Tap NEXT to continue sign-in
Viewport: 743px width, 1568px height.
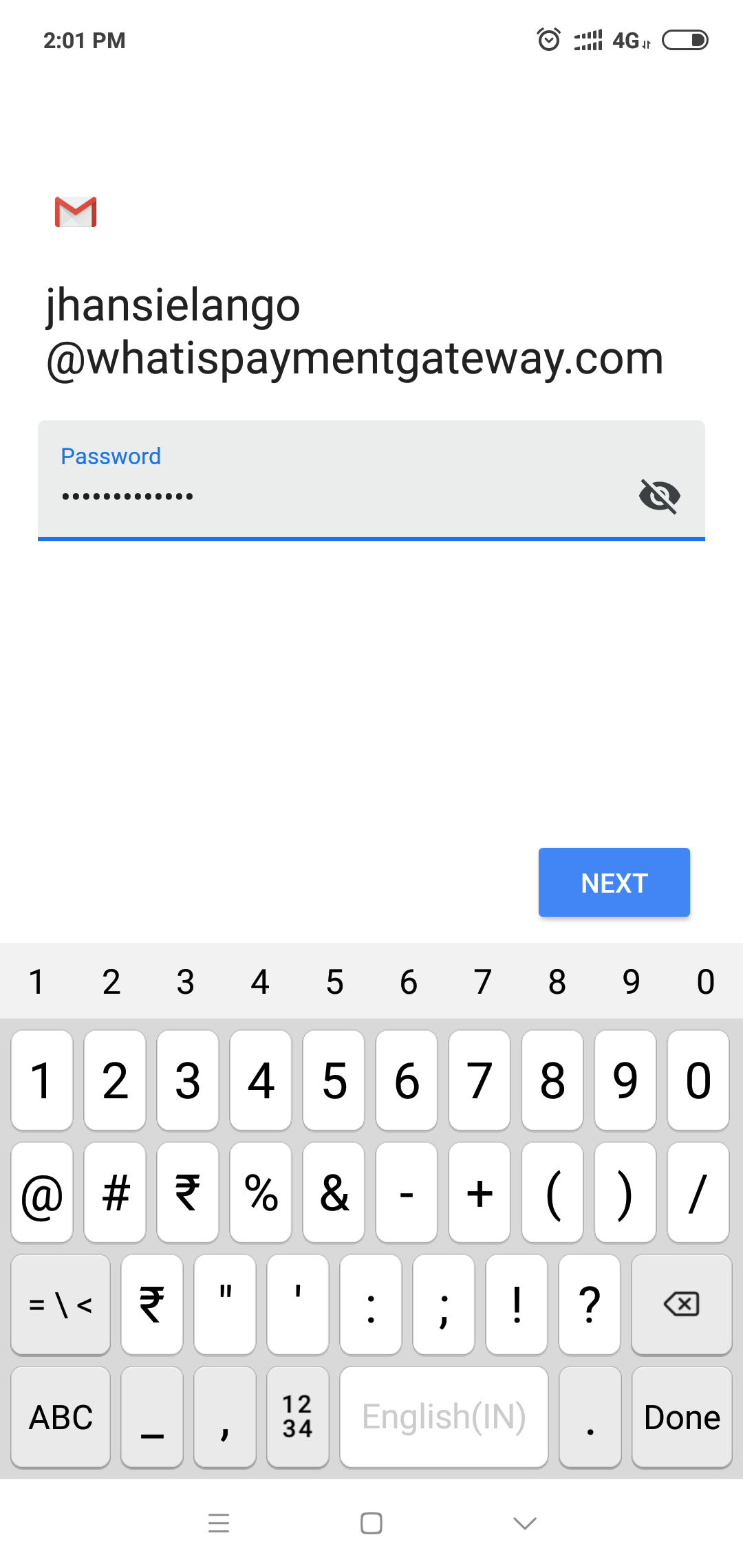614,882
